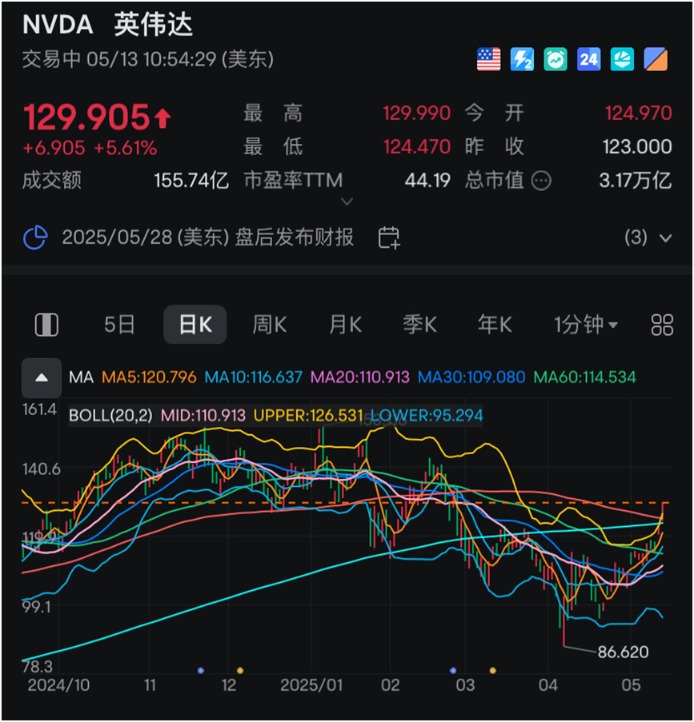This screenshot has width=694, height=722.
Task: Open the 24-hour trading badge icon
Action: pos(589,60)
